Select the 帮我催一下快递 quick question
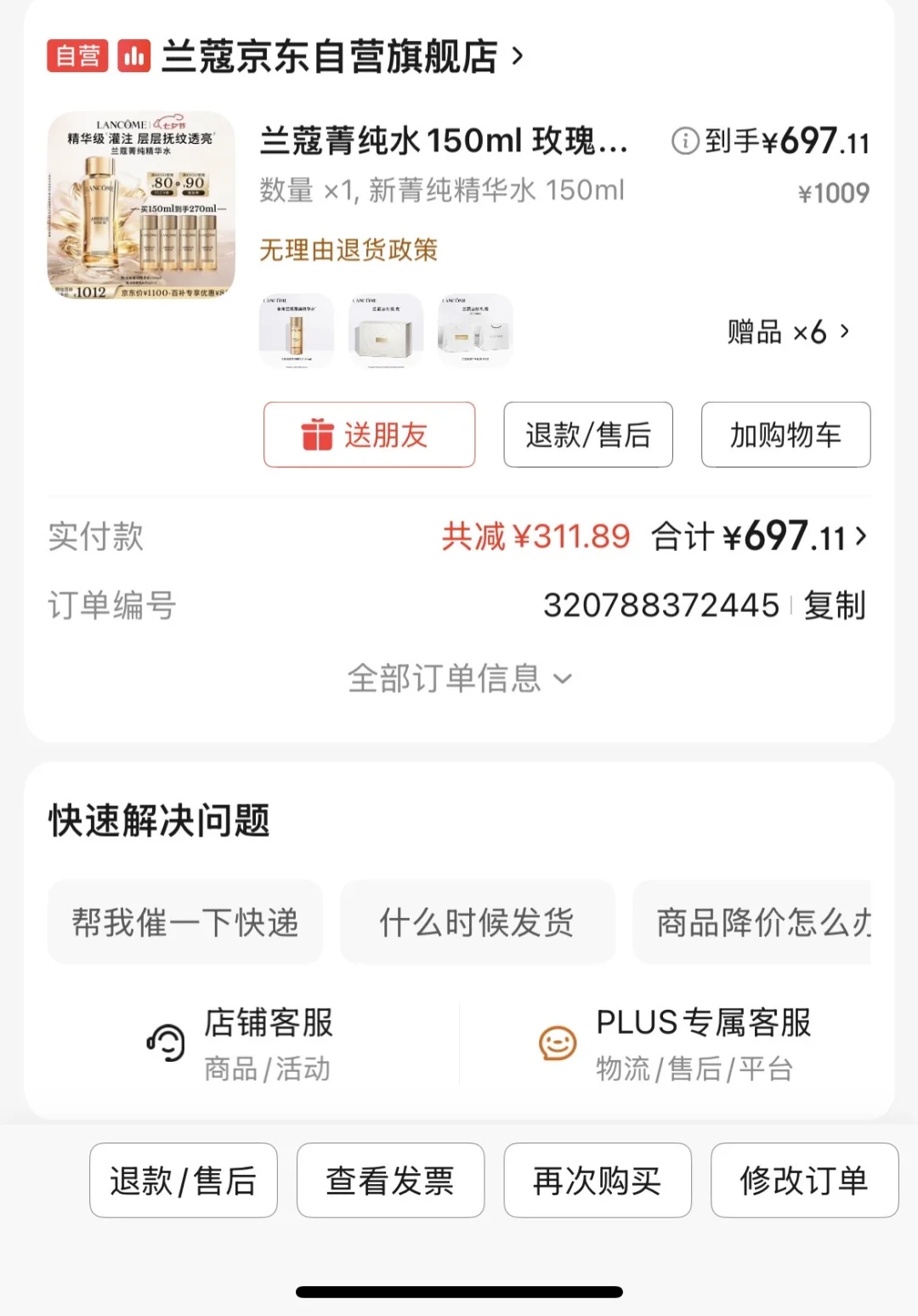This screenshot has height=1316, width=918. (185, 923)
